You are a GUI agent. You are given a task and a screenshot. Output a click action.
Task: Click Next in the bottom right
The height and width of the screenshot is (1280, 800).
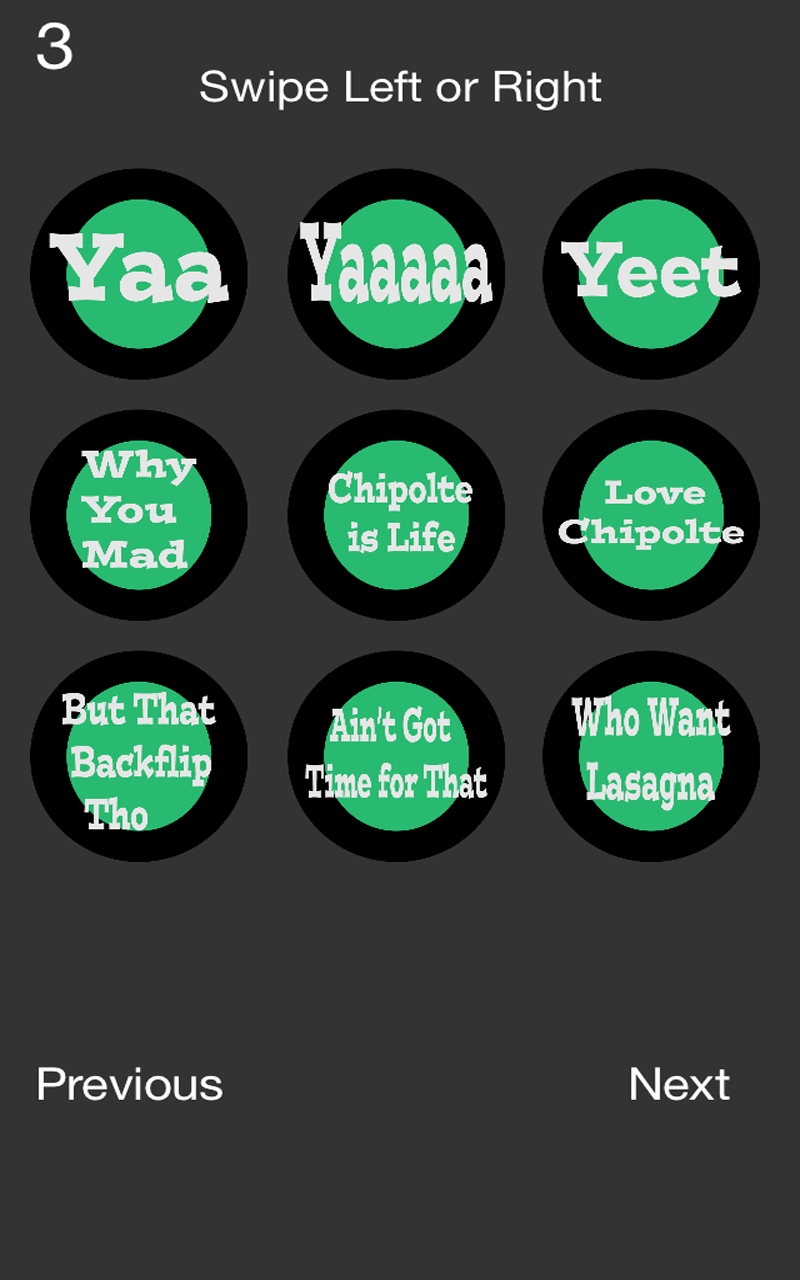(x=680, y=1084)
